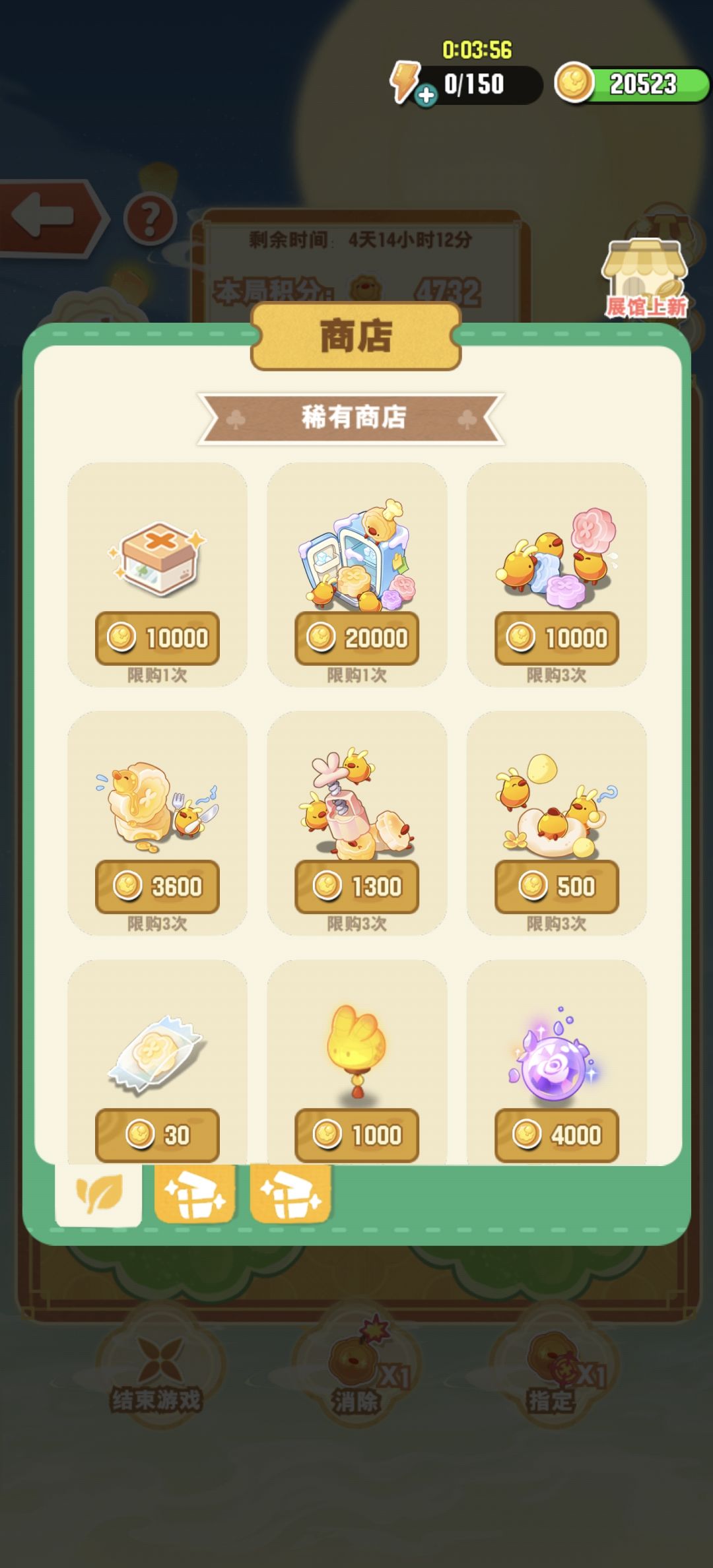Purchase the rabbit lantern for 1000 coins
Viewport: 713px width, 1568px height.
click(356, 1135)
